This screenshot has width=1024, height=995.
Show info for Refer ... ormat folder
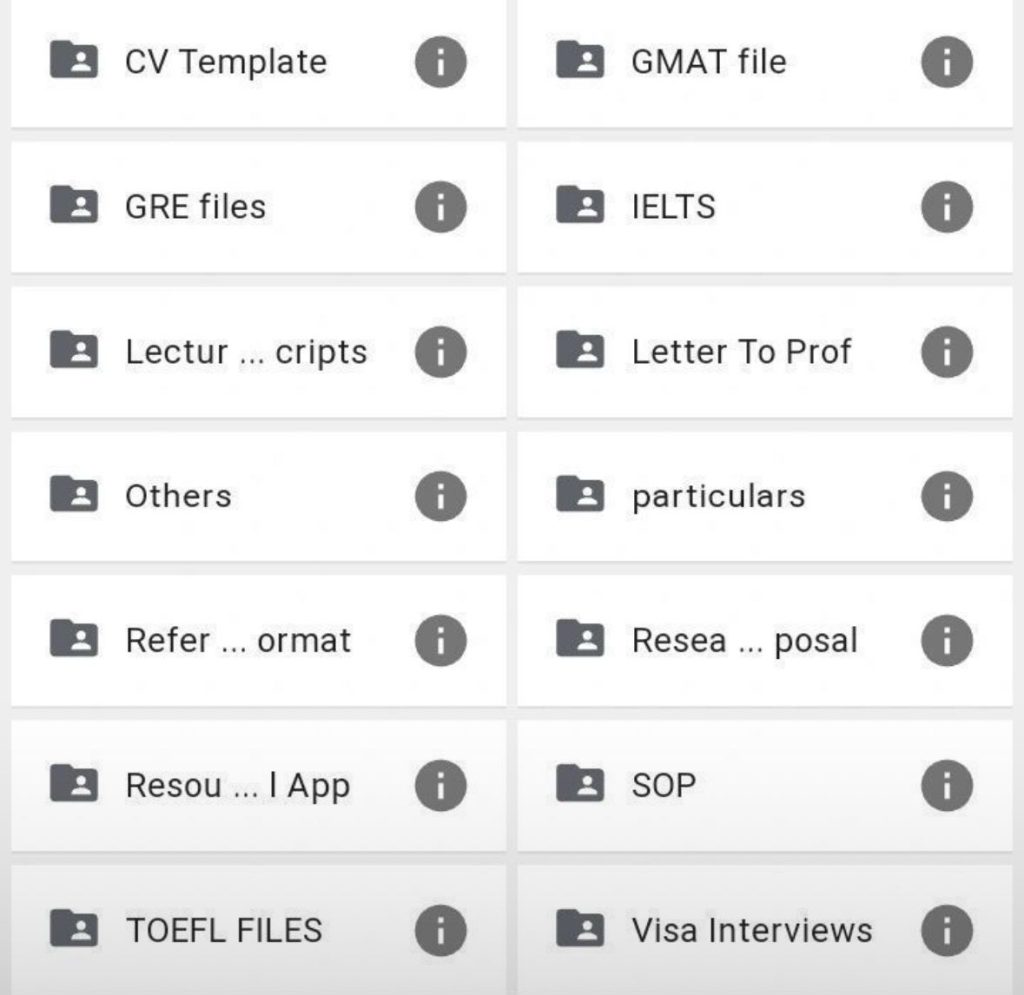click(440, 640)
